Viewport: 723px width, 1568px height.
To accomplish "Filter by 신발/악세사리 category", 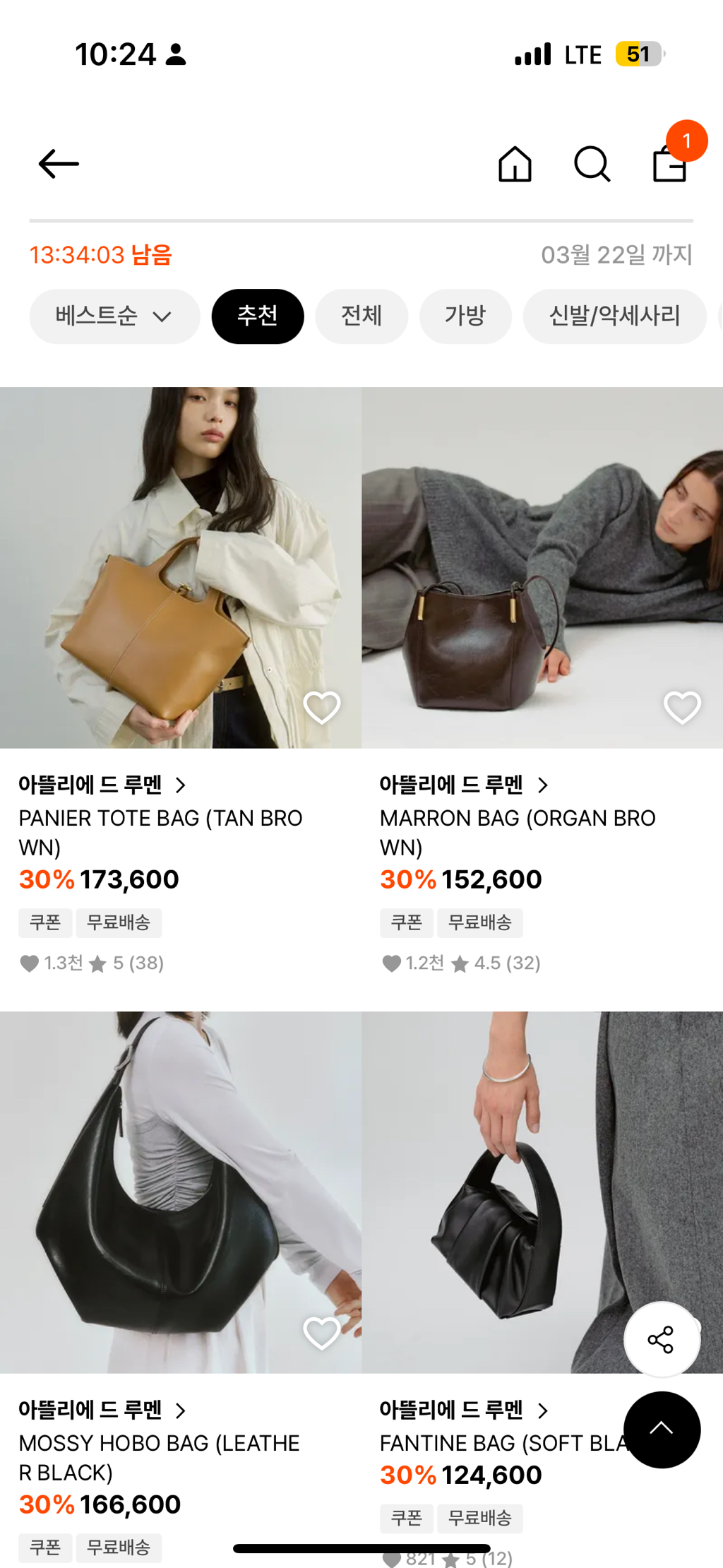I will [x=614, y=316].
